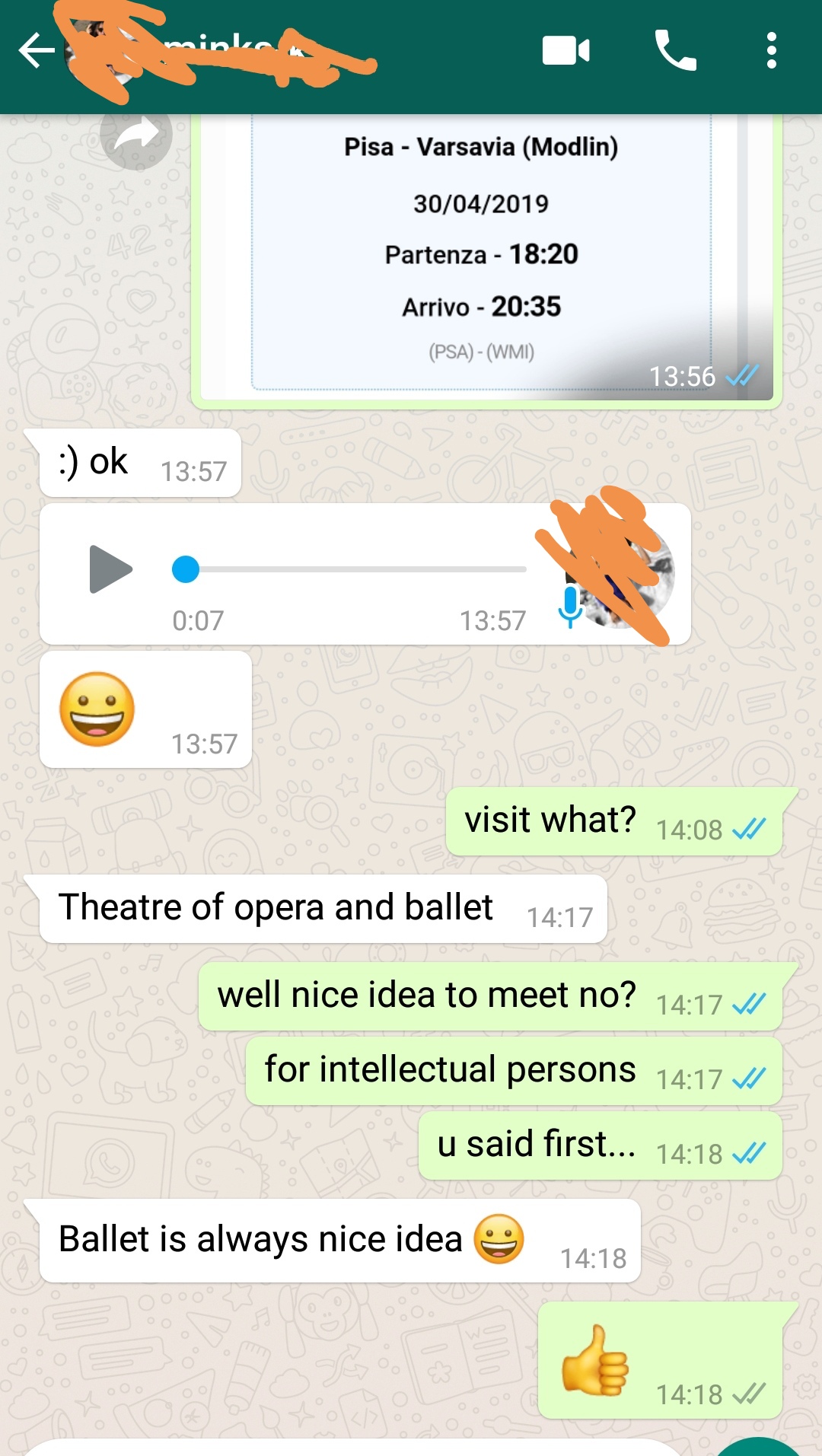Forward the flight ticket image
The width and height of the screenshot is (822, 1456).
[x=135, y=135]
